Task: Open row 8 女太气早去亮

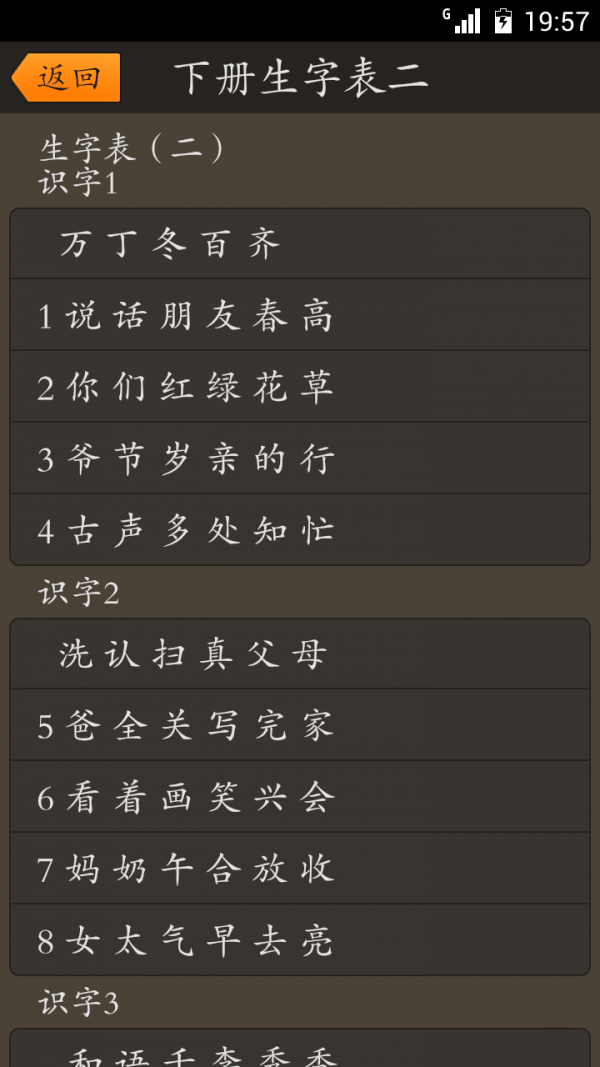Action: [x=300, y=940]
